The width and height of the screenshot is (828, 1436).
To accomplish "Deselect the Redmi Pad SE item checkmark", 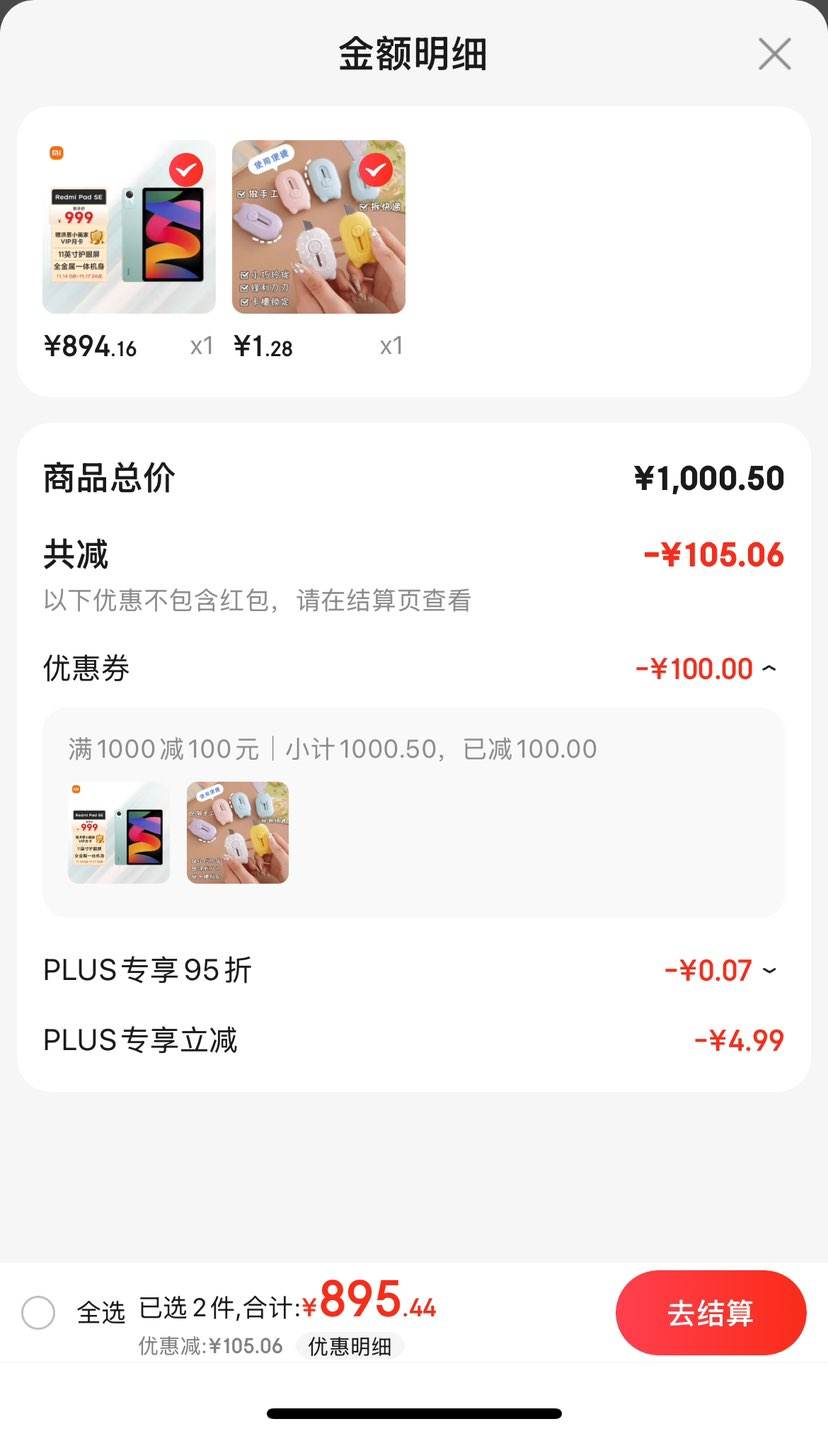I will (x=185, y=170).
